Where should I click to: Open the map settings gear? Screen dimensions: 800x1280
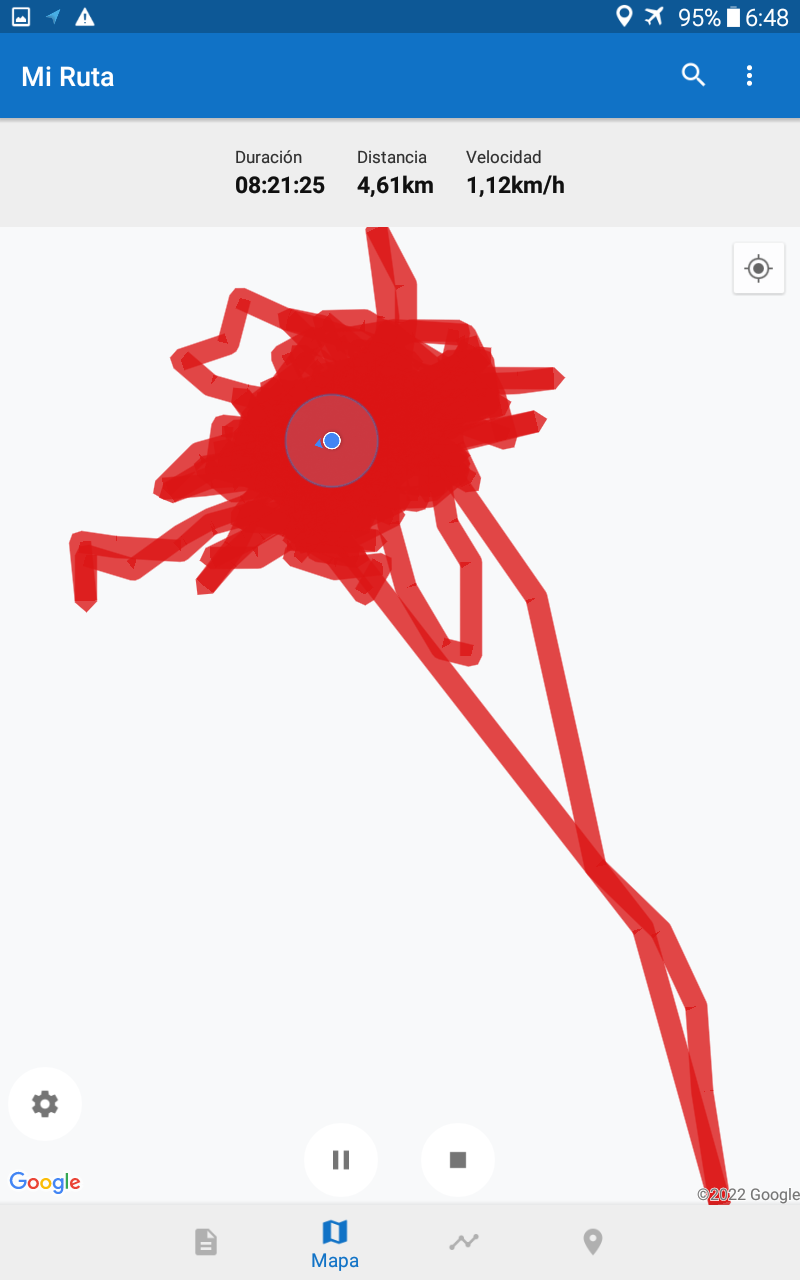click(45, 1104)
